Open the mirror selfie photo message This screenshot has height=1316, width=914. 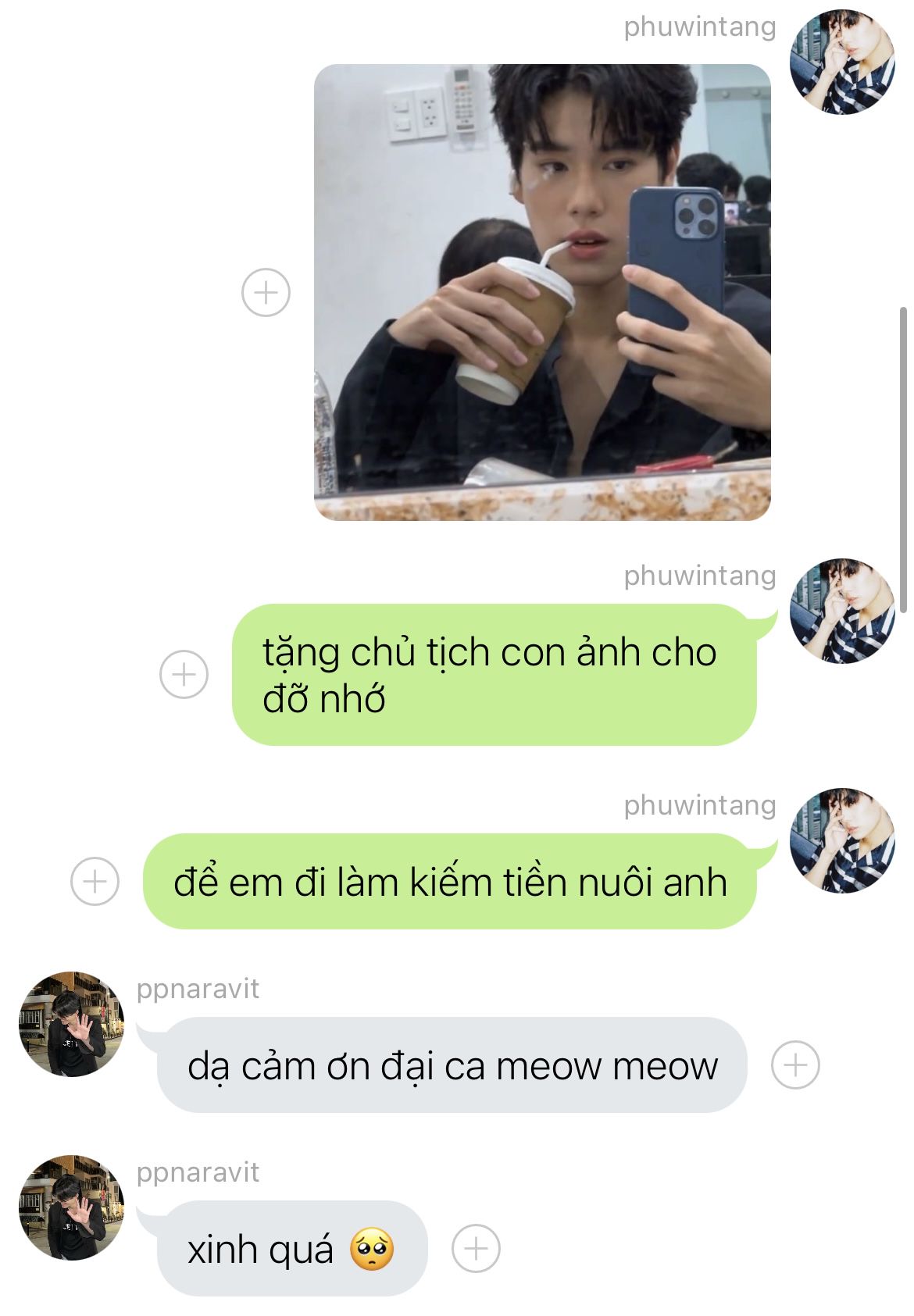click(x=542, y=292)
